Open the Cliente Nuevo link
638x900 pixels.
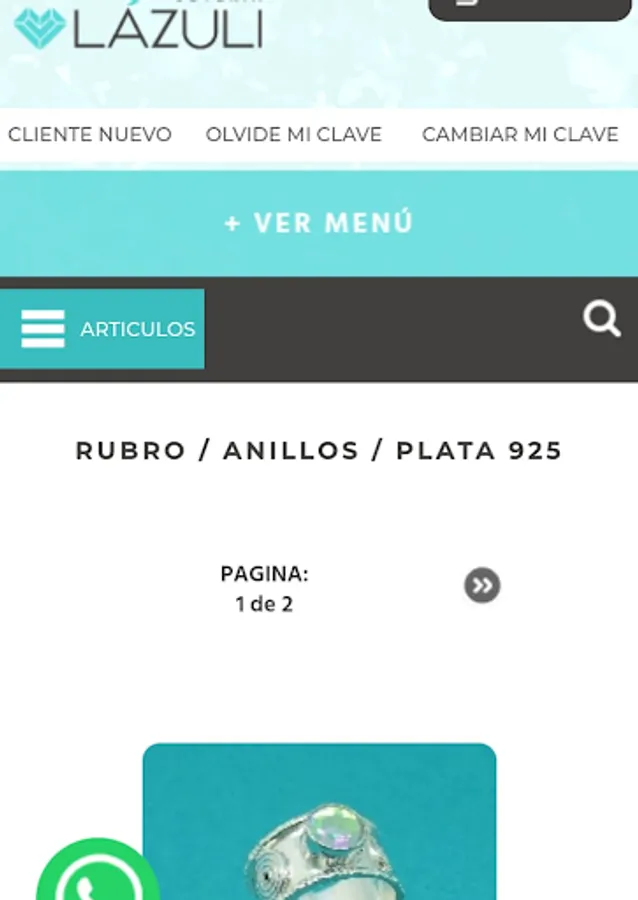tap(90, 134)
